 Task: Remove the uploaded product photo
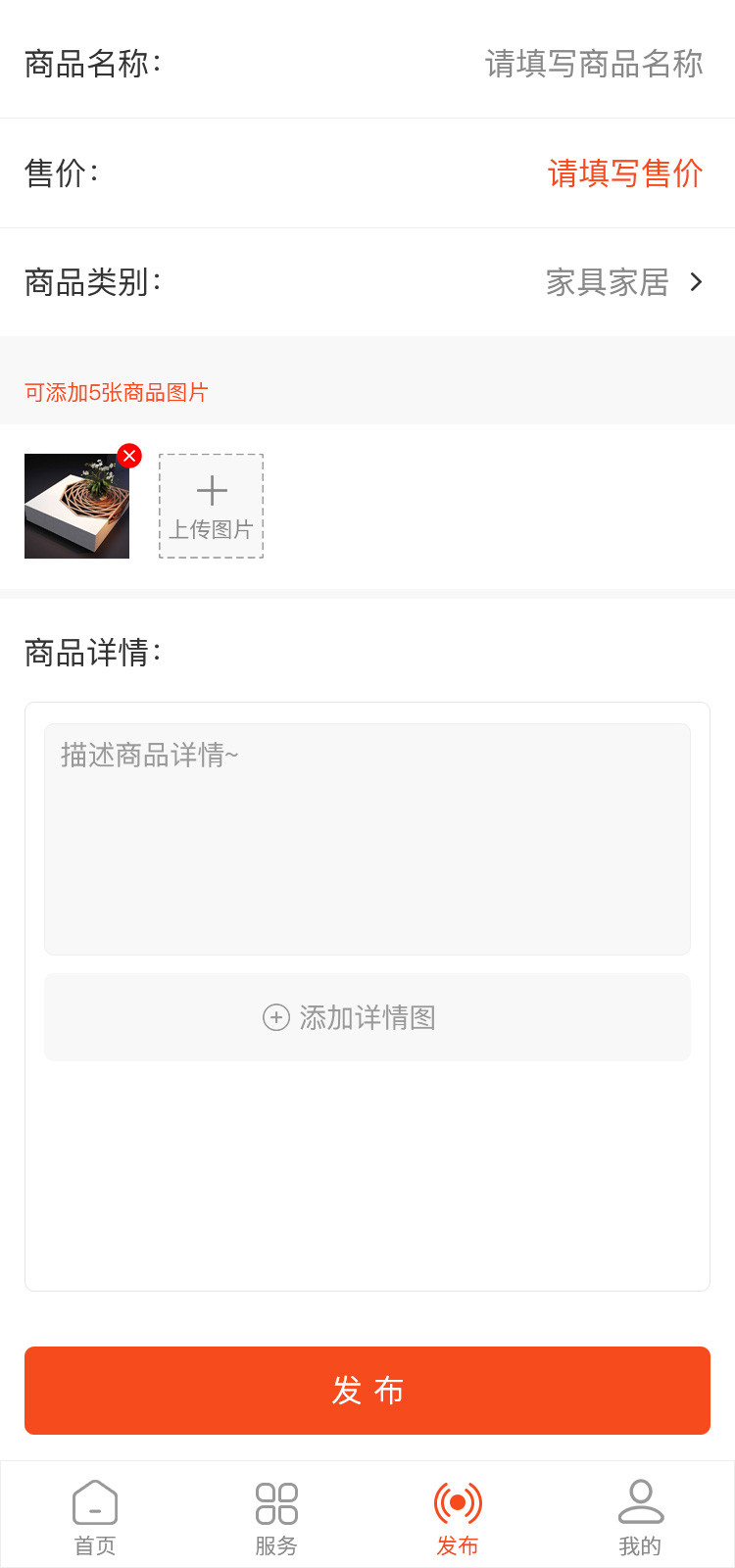[129, 456]
